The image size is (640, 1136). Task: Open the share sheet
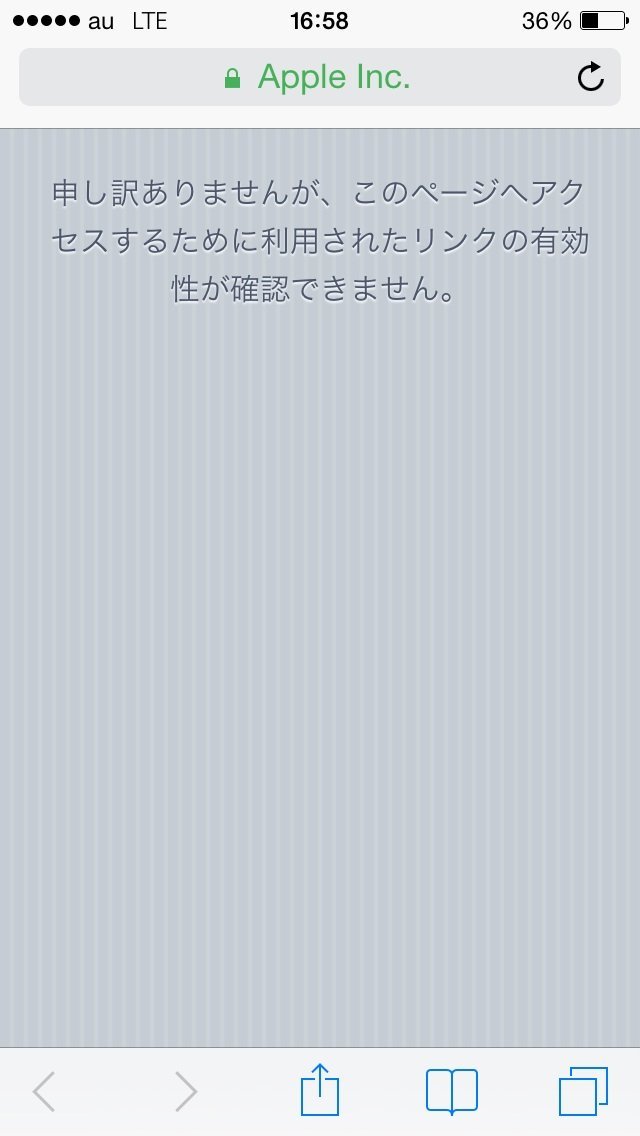320,1090
